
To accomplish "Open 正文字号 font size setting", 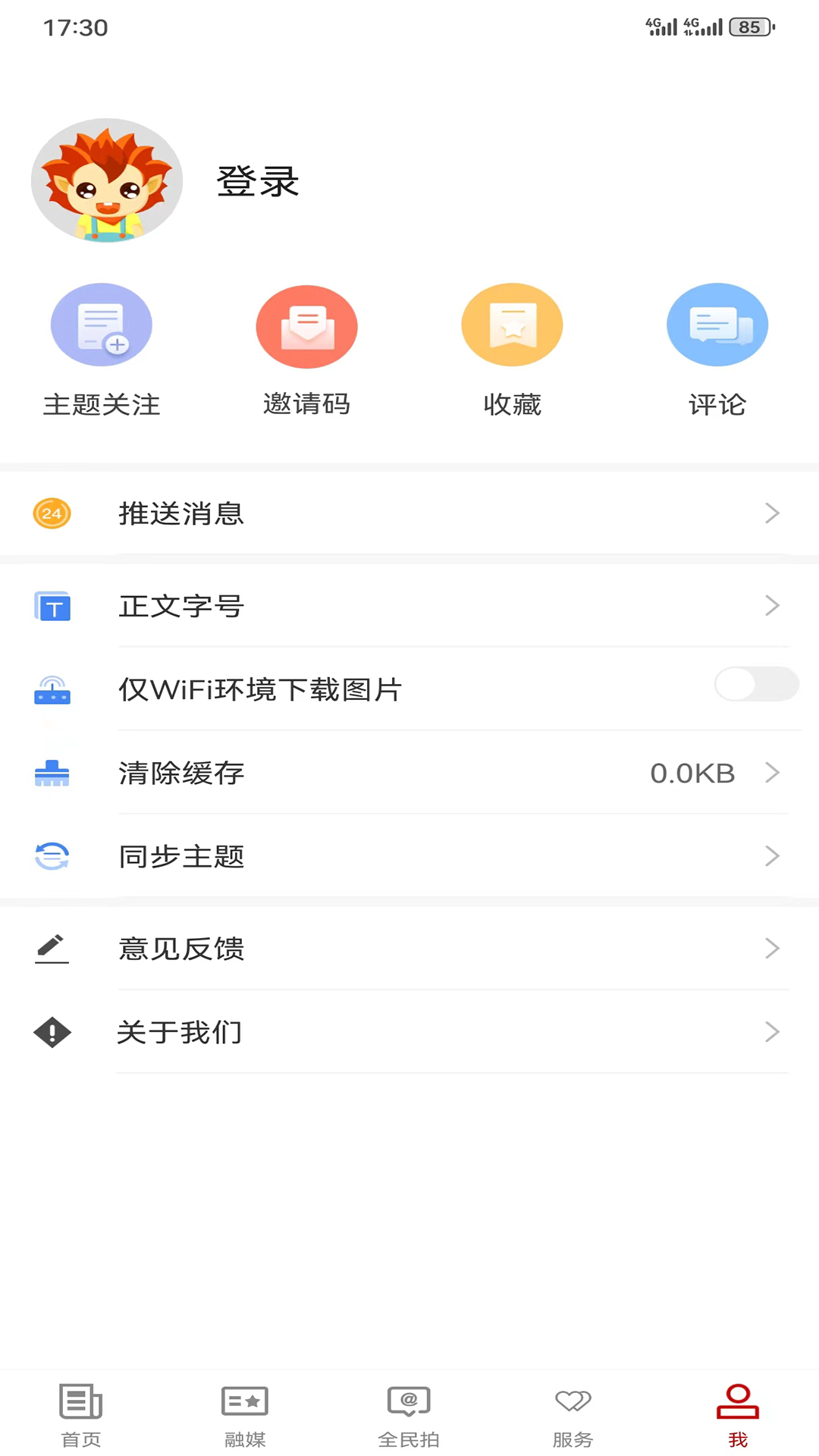I will (x=409, y=606).
